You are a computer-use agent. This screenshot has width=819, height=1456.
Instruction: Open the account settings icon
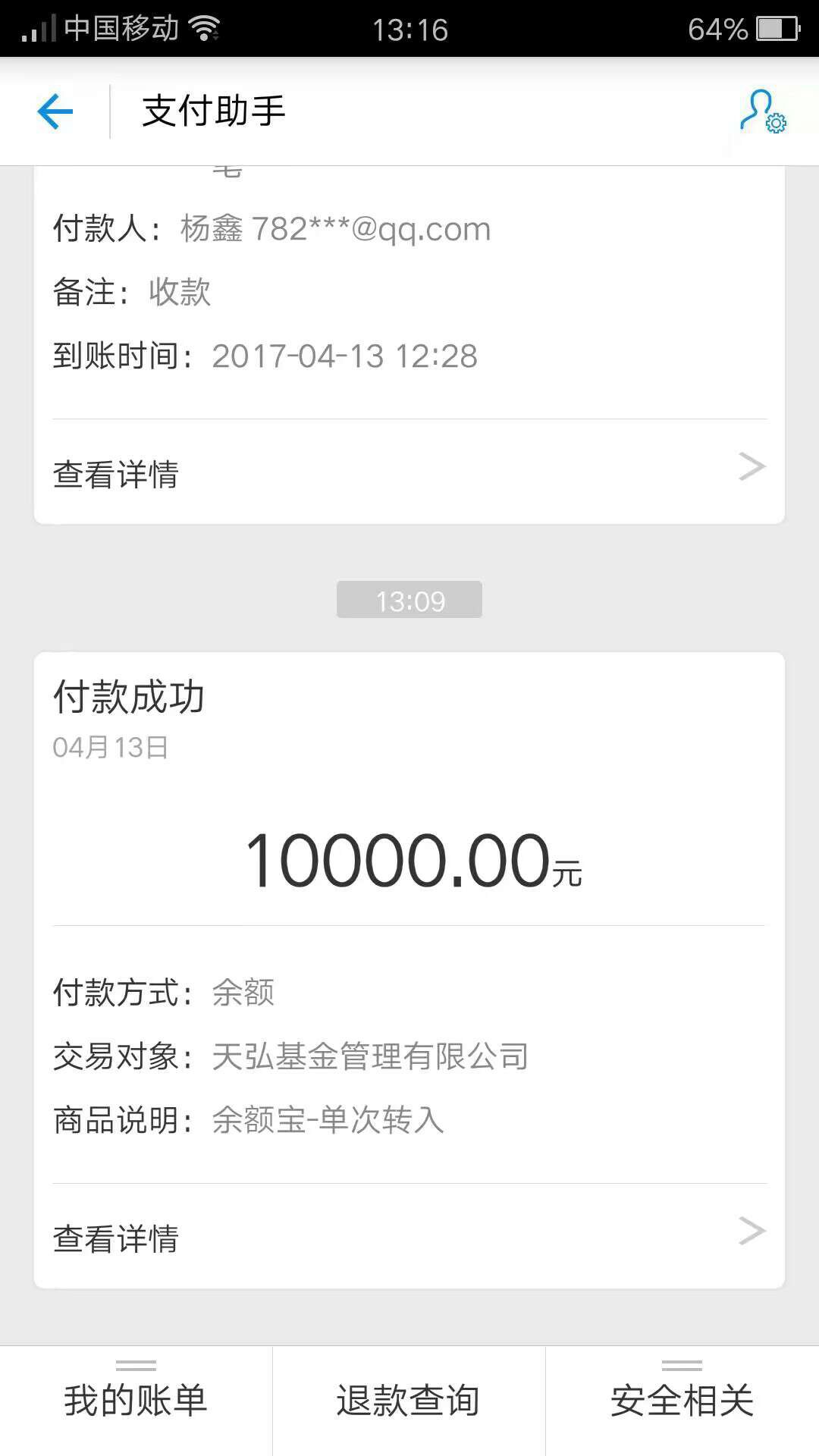[763, 112]
